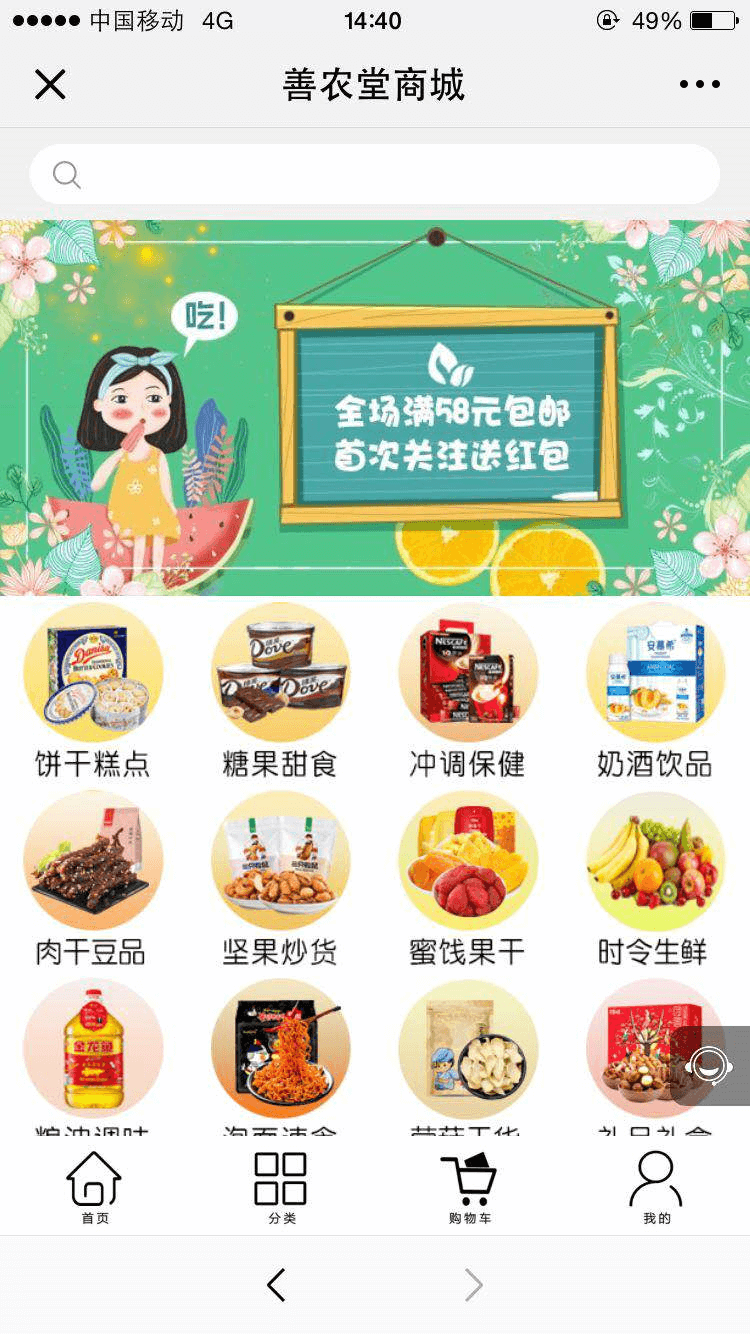This screenshot has width=750, height=1334.
Task: Close the 善农堂商城 webview
Action: [49, 85]
